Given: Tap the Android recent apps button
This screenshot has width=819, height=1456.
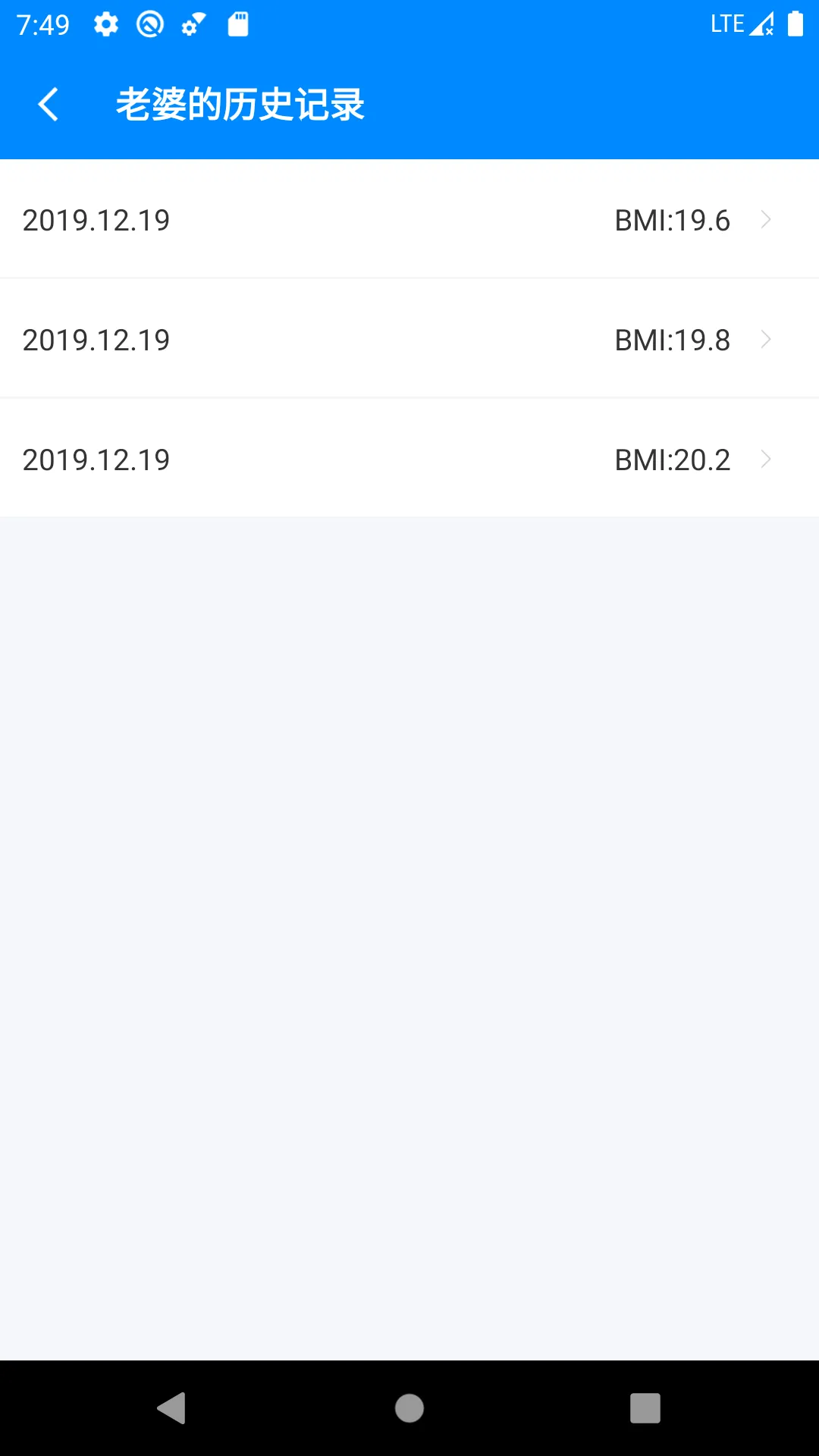Looking at the screenshot, I should pos(645,1409).
